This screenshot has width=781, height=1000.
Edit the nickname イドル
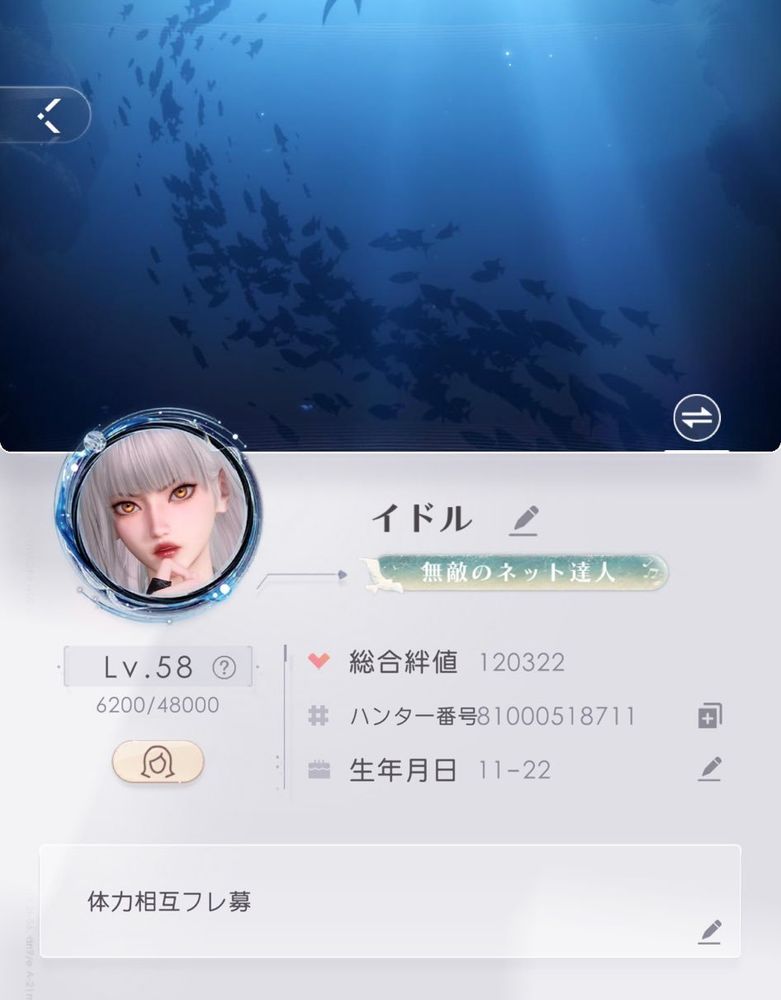pos(524,520)
